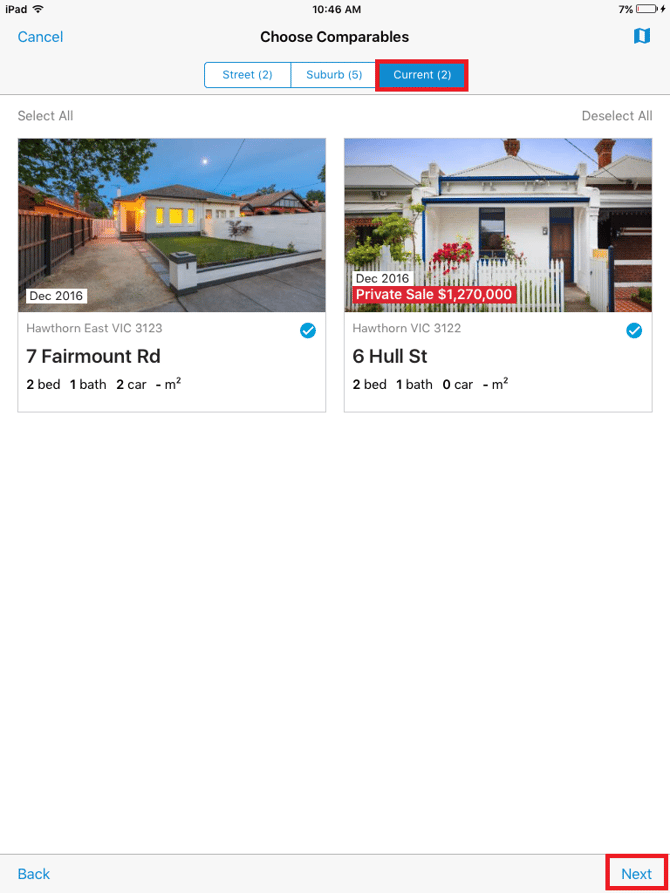Select the Current (2) tab

[422, 75]
